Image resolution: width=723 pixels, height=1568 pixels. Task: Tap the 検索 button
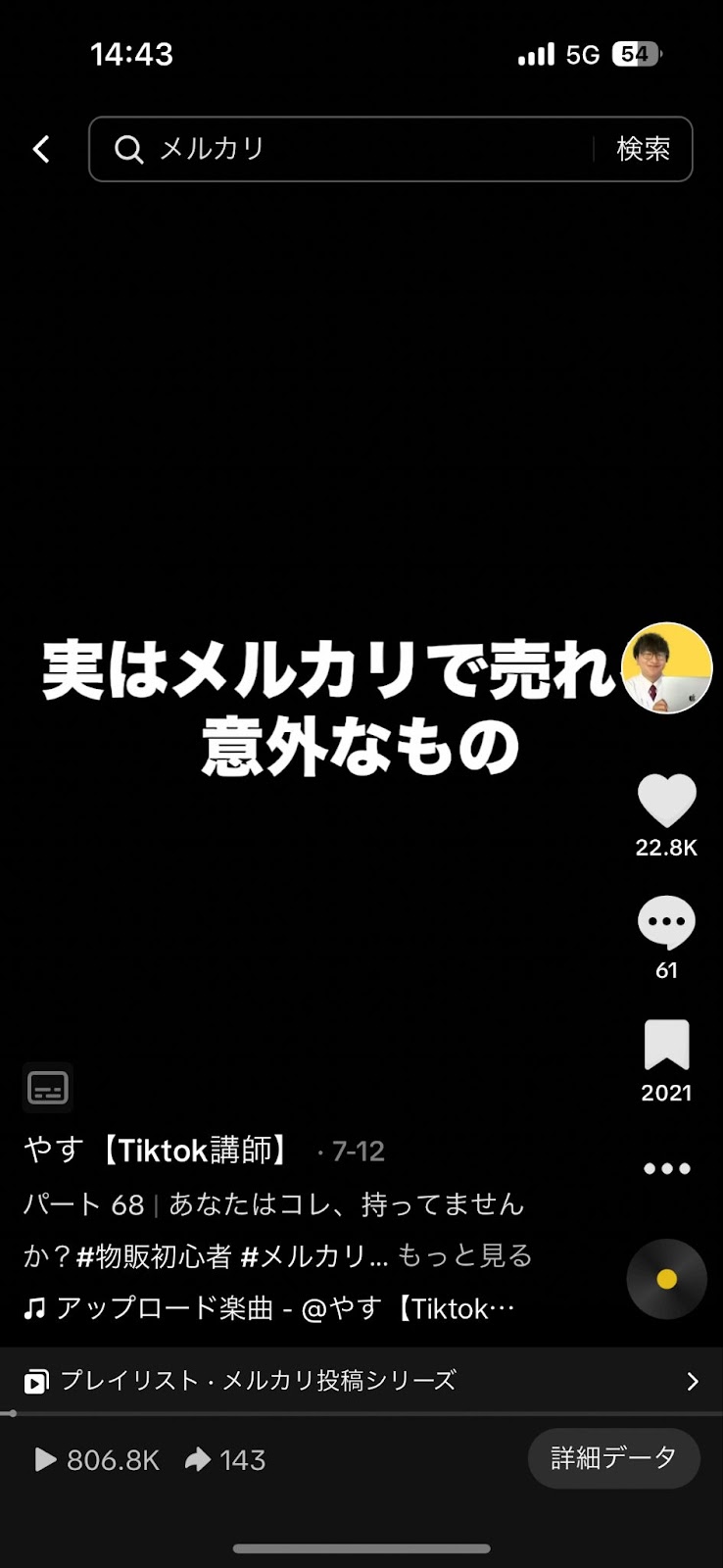(x=643, y=149)
